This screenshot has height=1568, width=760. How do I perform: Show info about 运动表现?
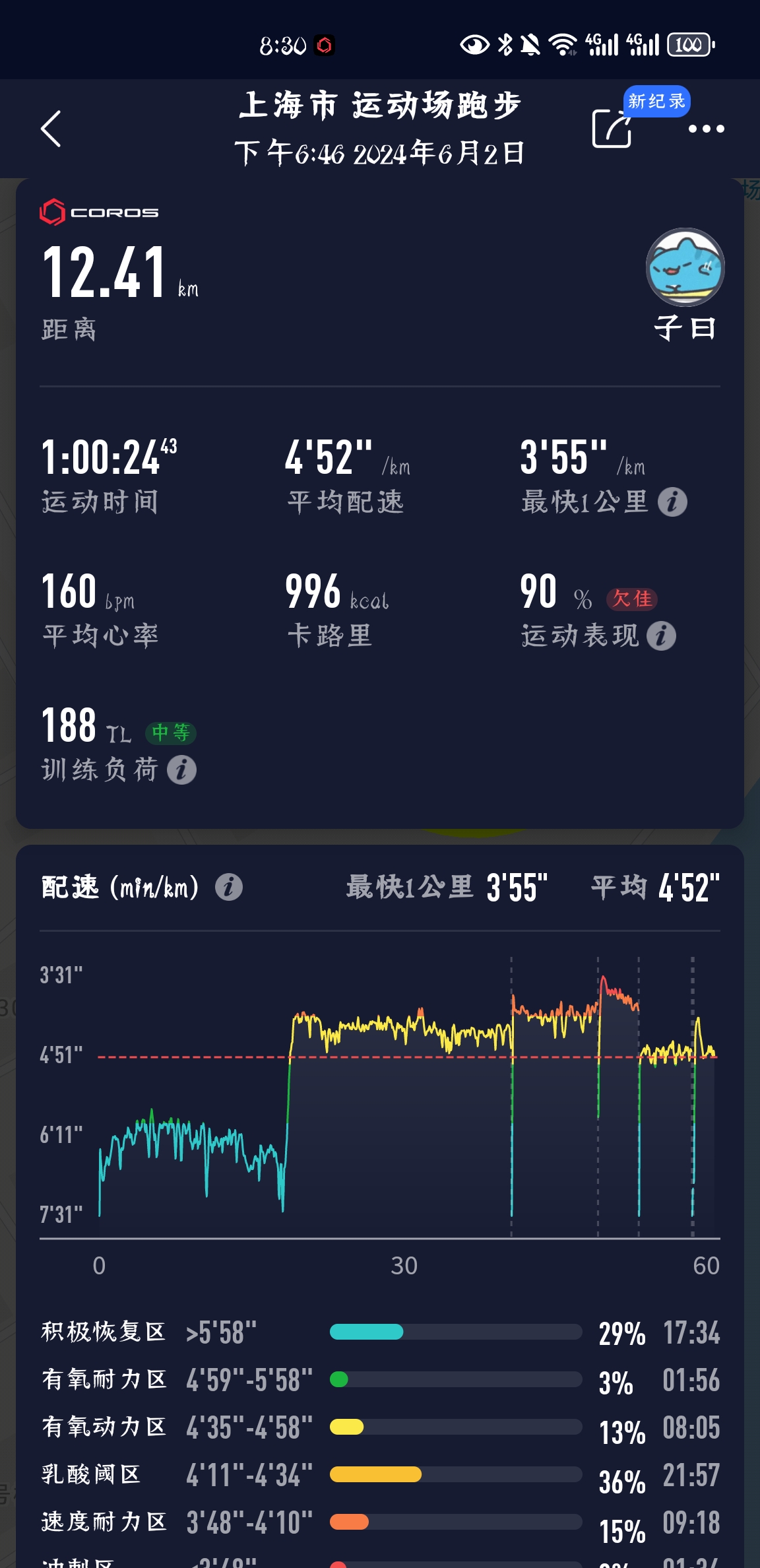coord(661,636)
